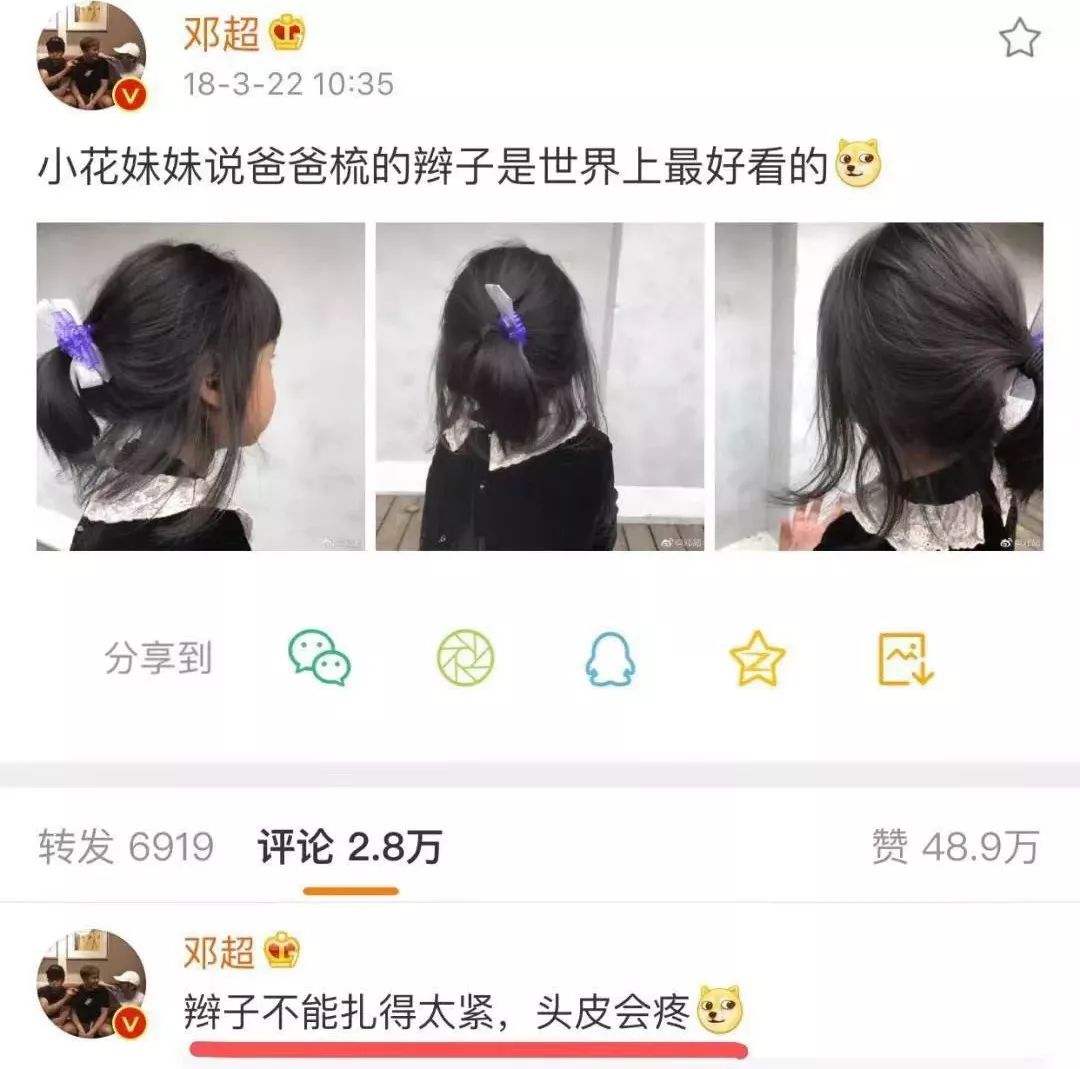Screen dimensions: 1080x1069
Task: Share post to Qzone star icon
Action: pyautogui.click(x=757, y=659)
